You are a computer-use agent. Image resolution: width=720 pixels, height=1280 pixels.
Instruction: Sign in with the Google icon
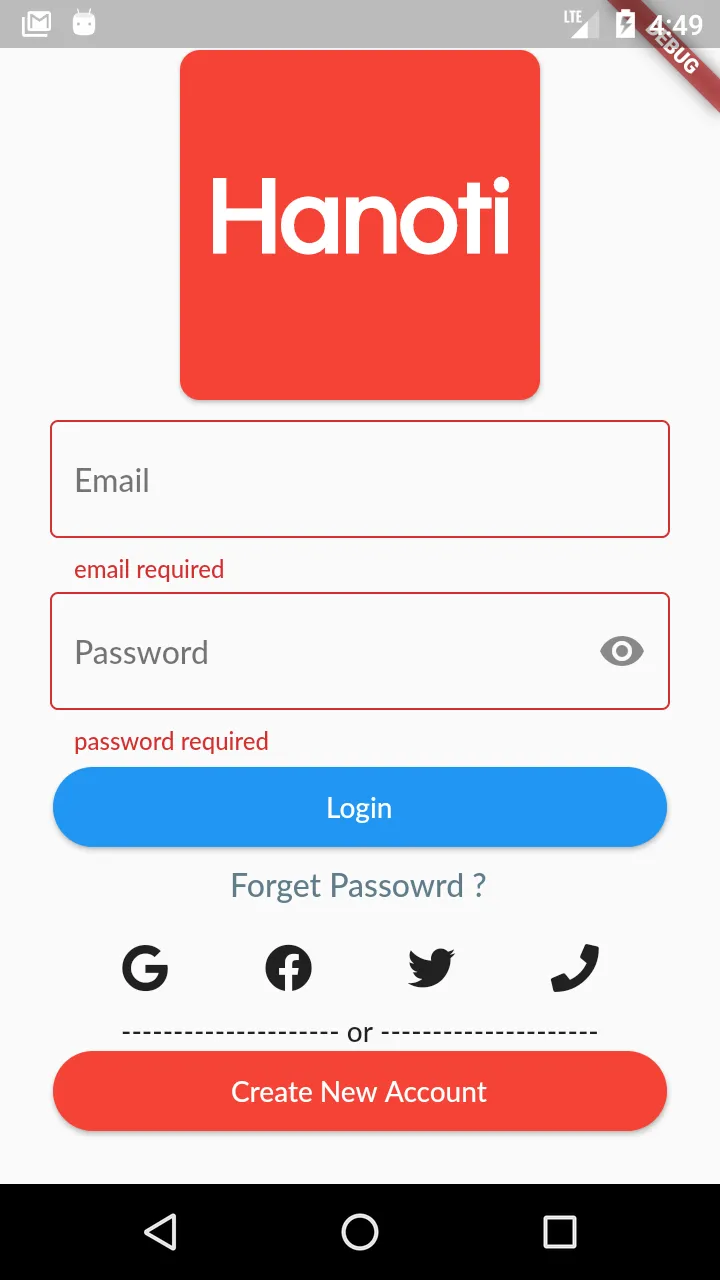click(x=145, y=968)
